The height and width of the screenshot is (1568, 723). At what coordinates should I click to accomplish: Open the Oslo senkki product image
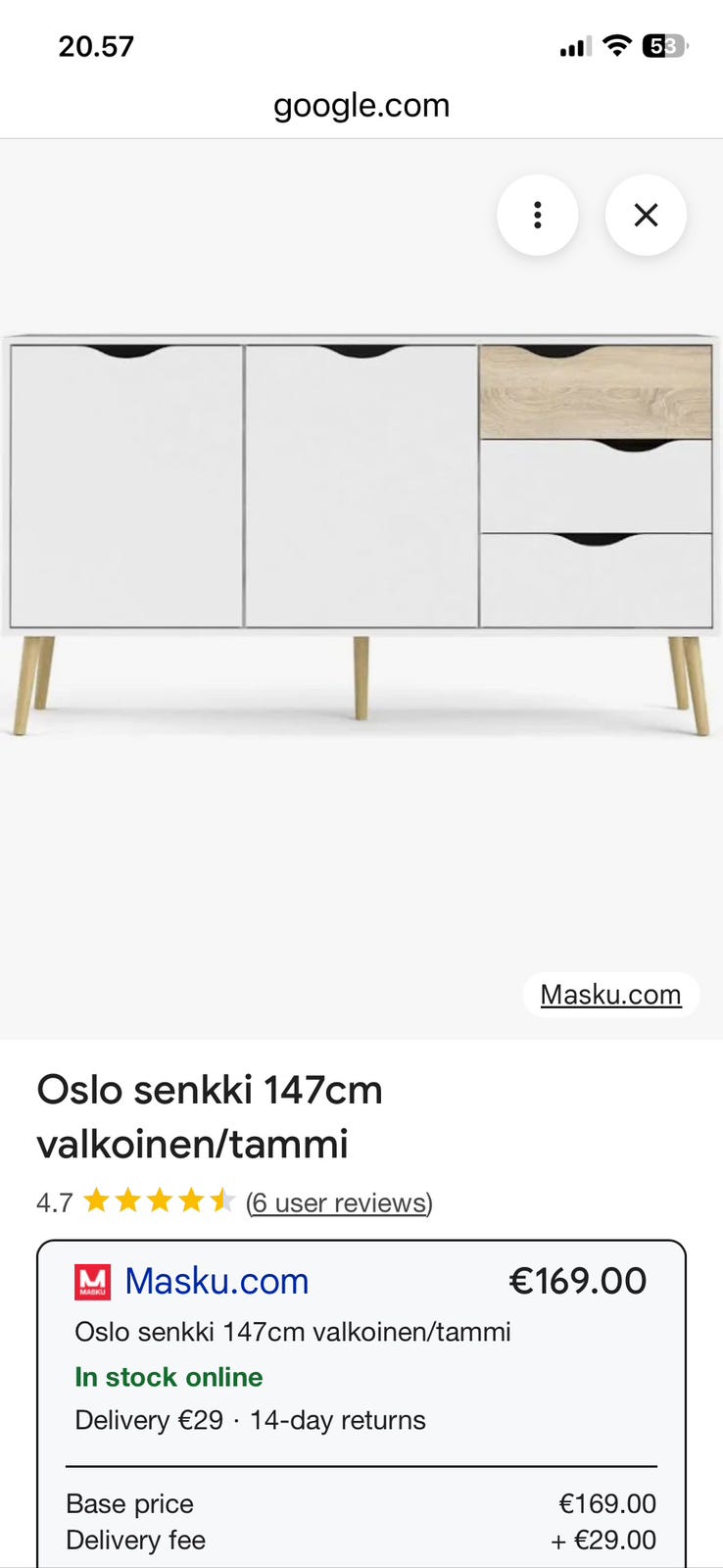pyautogui.click(x=361, y=534)
